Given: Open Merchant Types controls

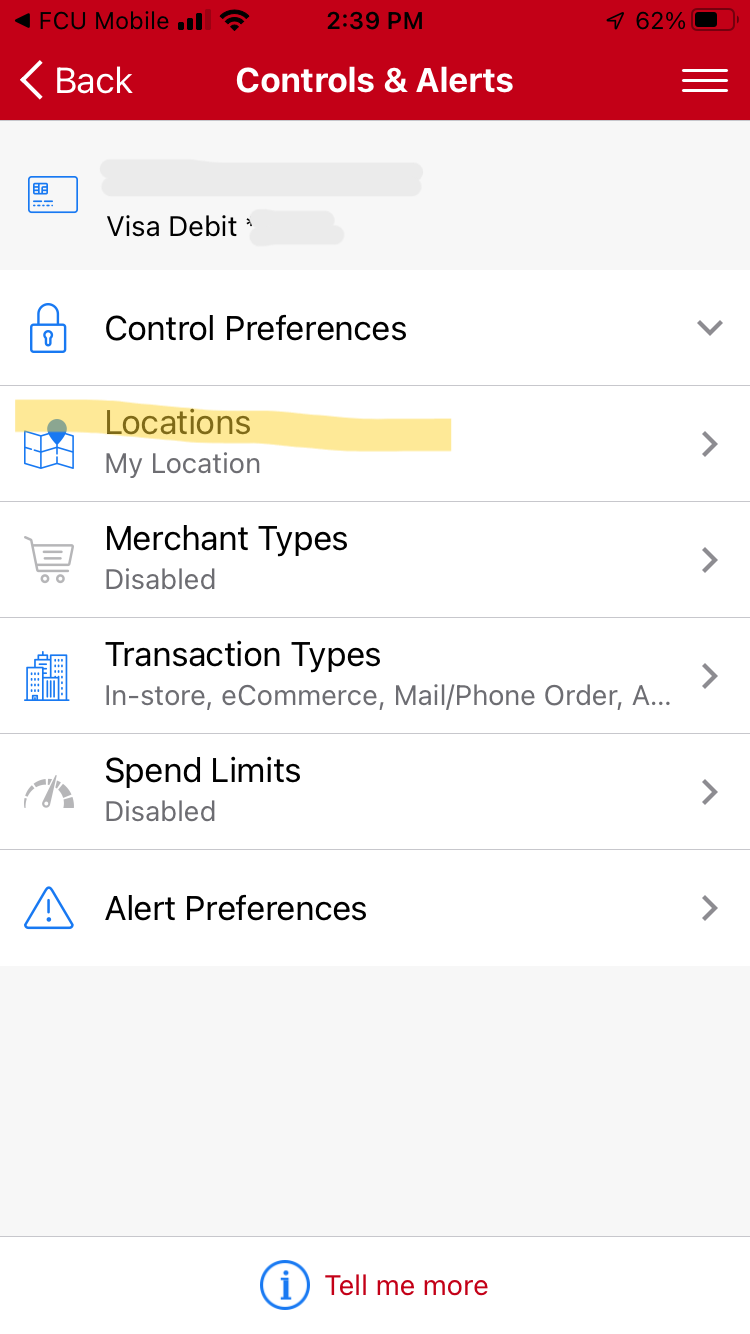Looking at the screenshot, I should point(375,560).
